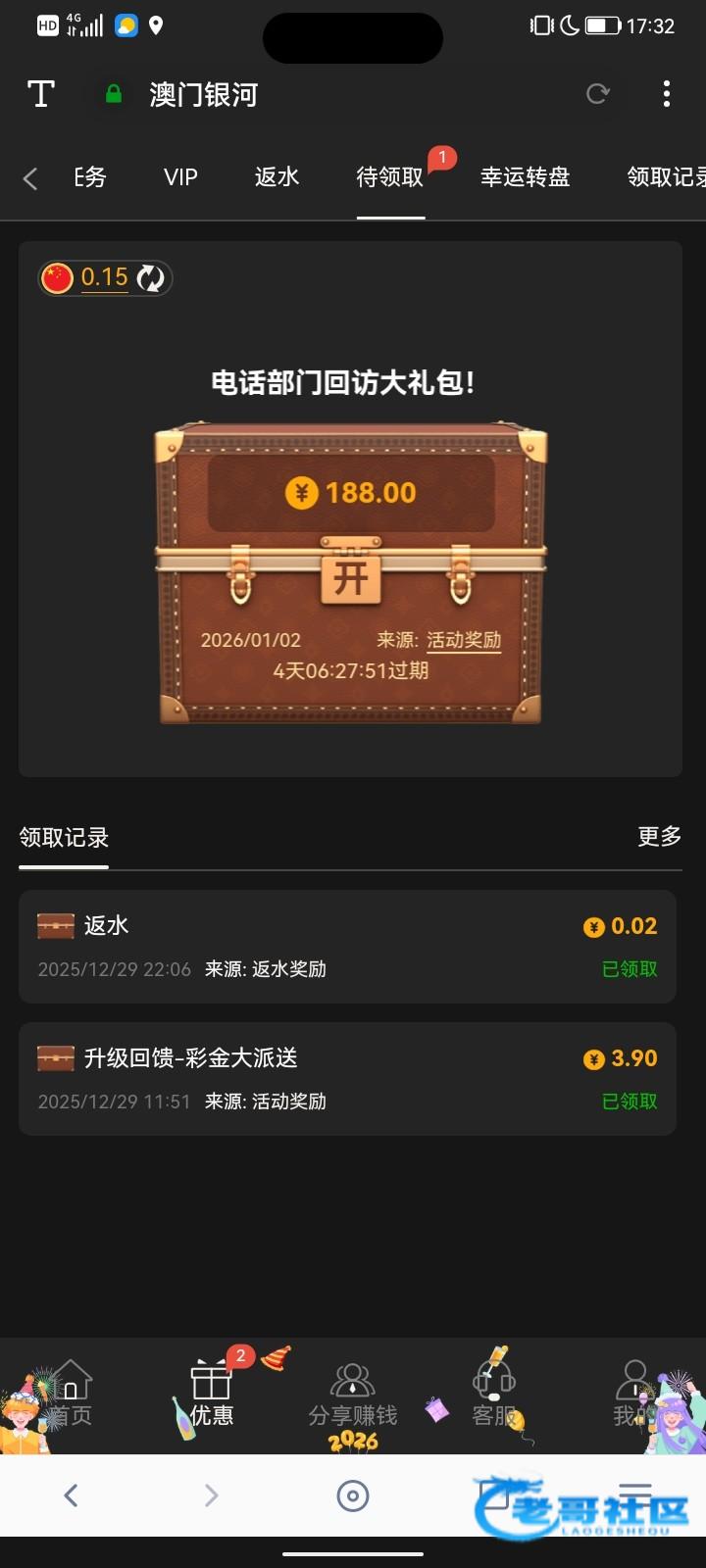Open the 返水 0.02 record
706x1568 pixels.
(x=347, y=946)
